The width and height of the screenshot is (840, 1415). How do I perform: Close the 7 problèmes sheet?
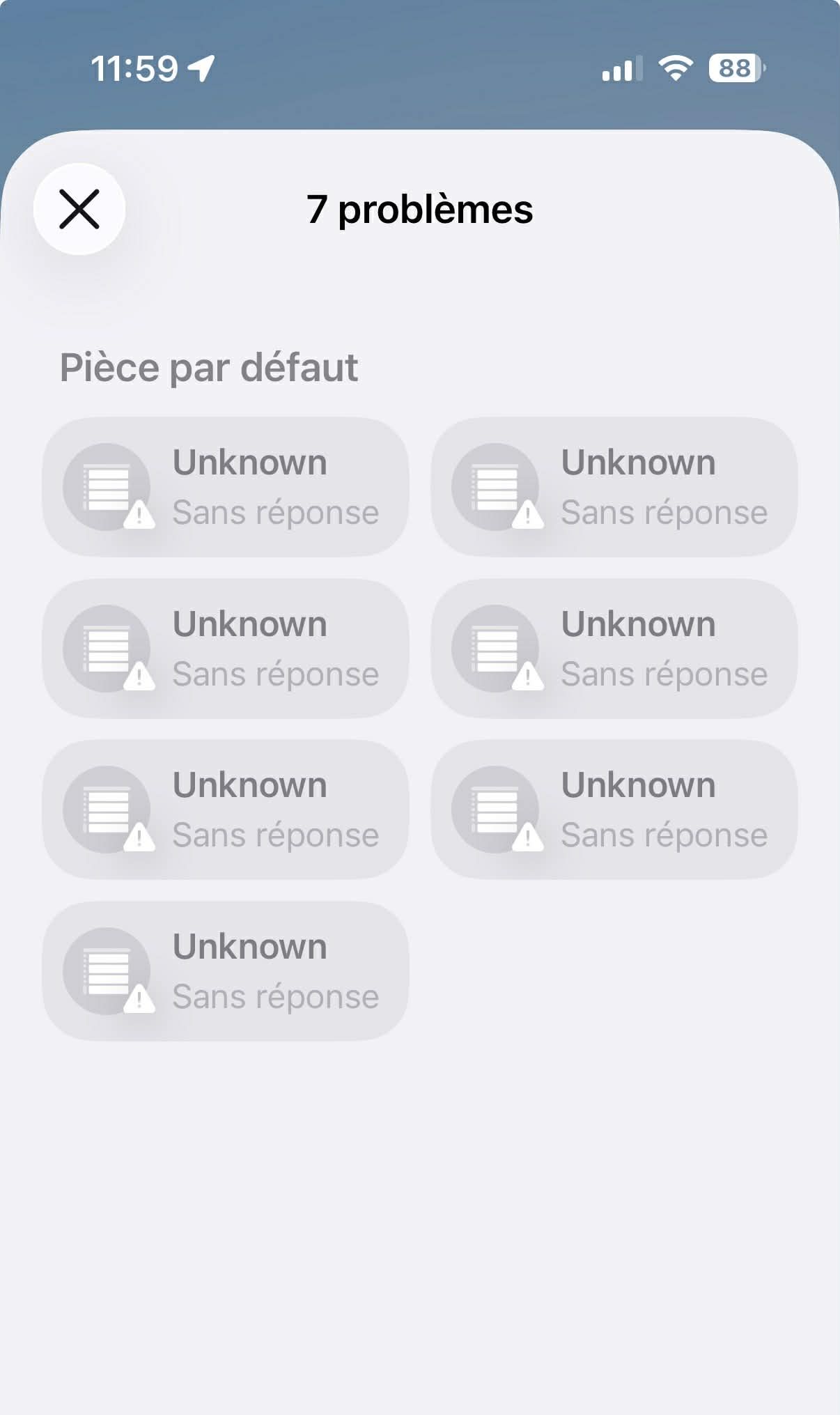pyautogui.click(x=79, y=209)
